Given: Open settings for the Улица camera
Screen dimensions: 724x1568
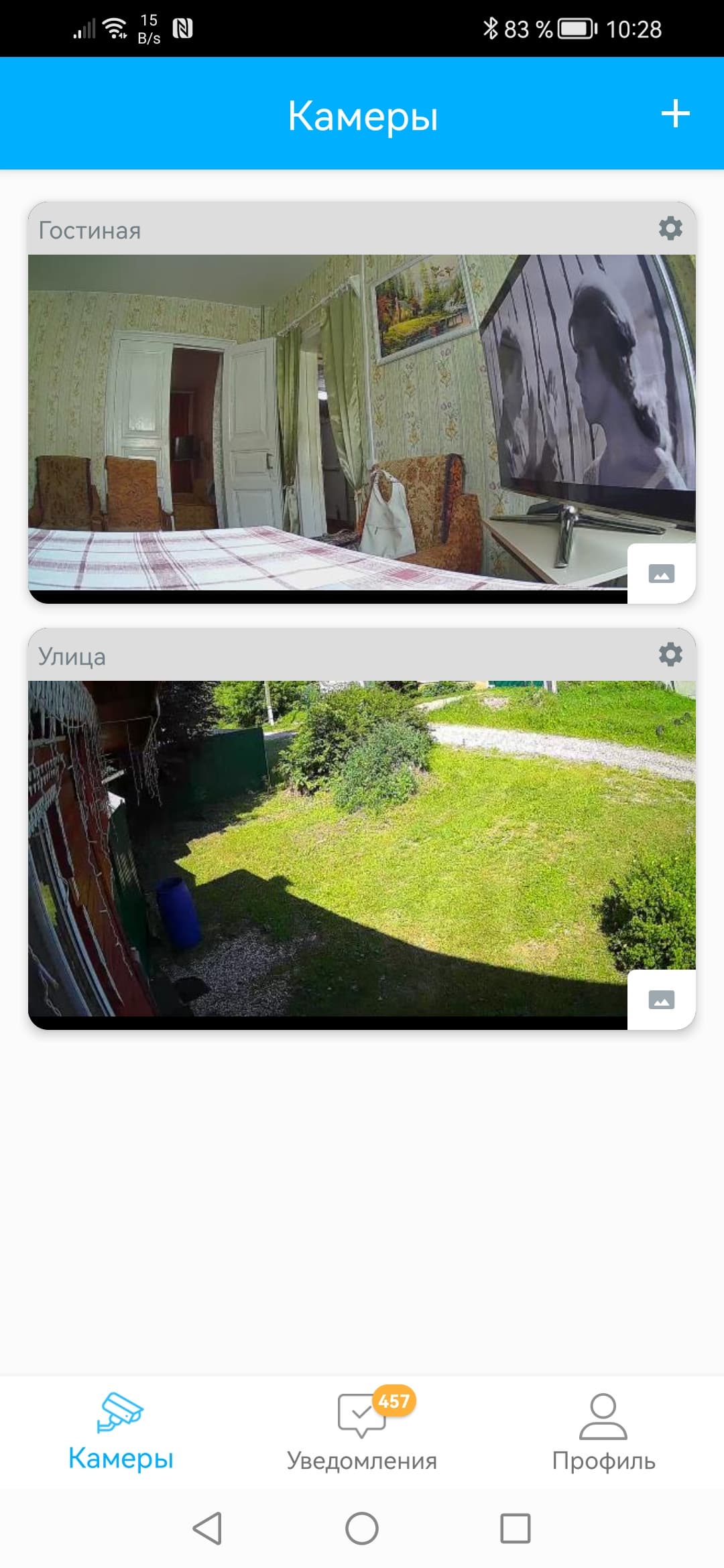Looking at the screenshot, I should [x=670, y=655].
